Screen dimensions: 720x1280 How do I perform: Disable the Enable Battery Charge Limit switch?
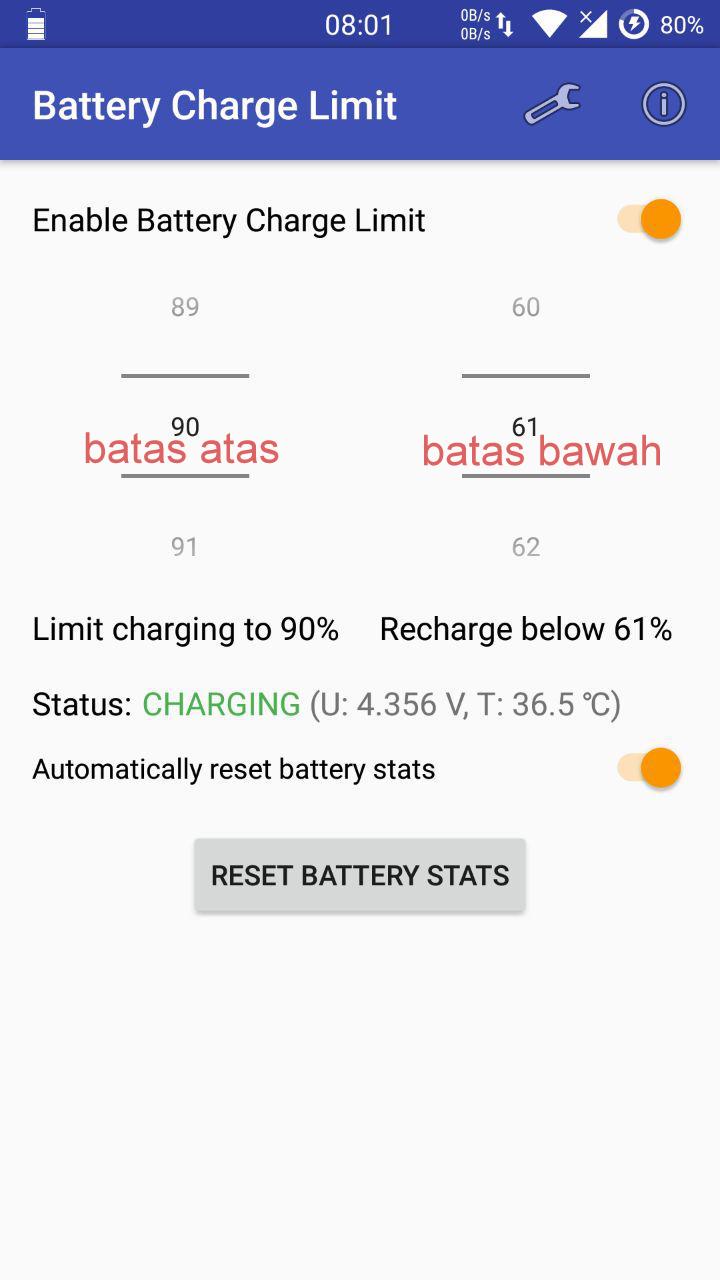pos(650,220)
